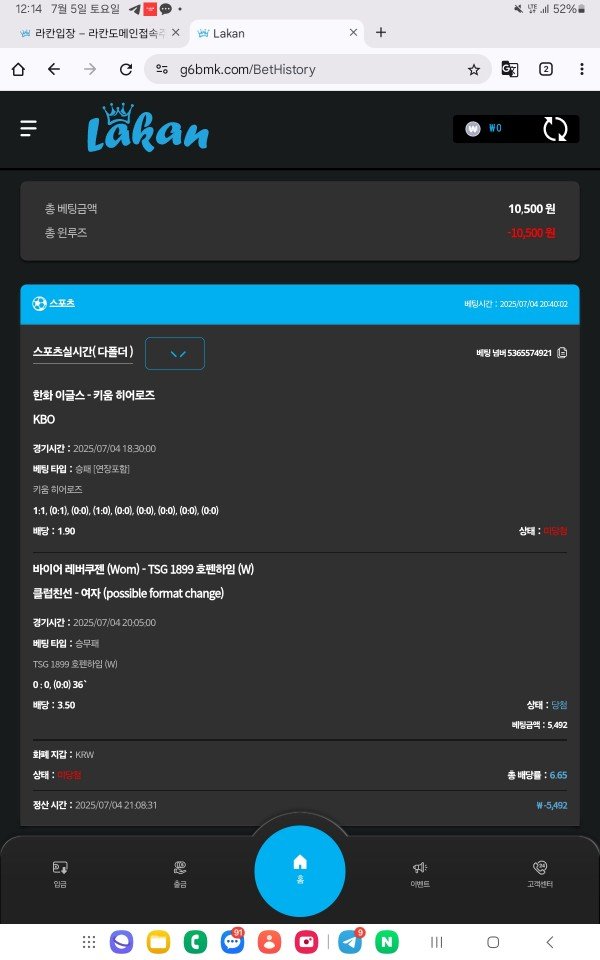600x960 pixels.
Task: Go to the 입금 deposit tab
Action: pyautogui.click(x=60, y=873)
